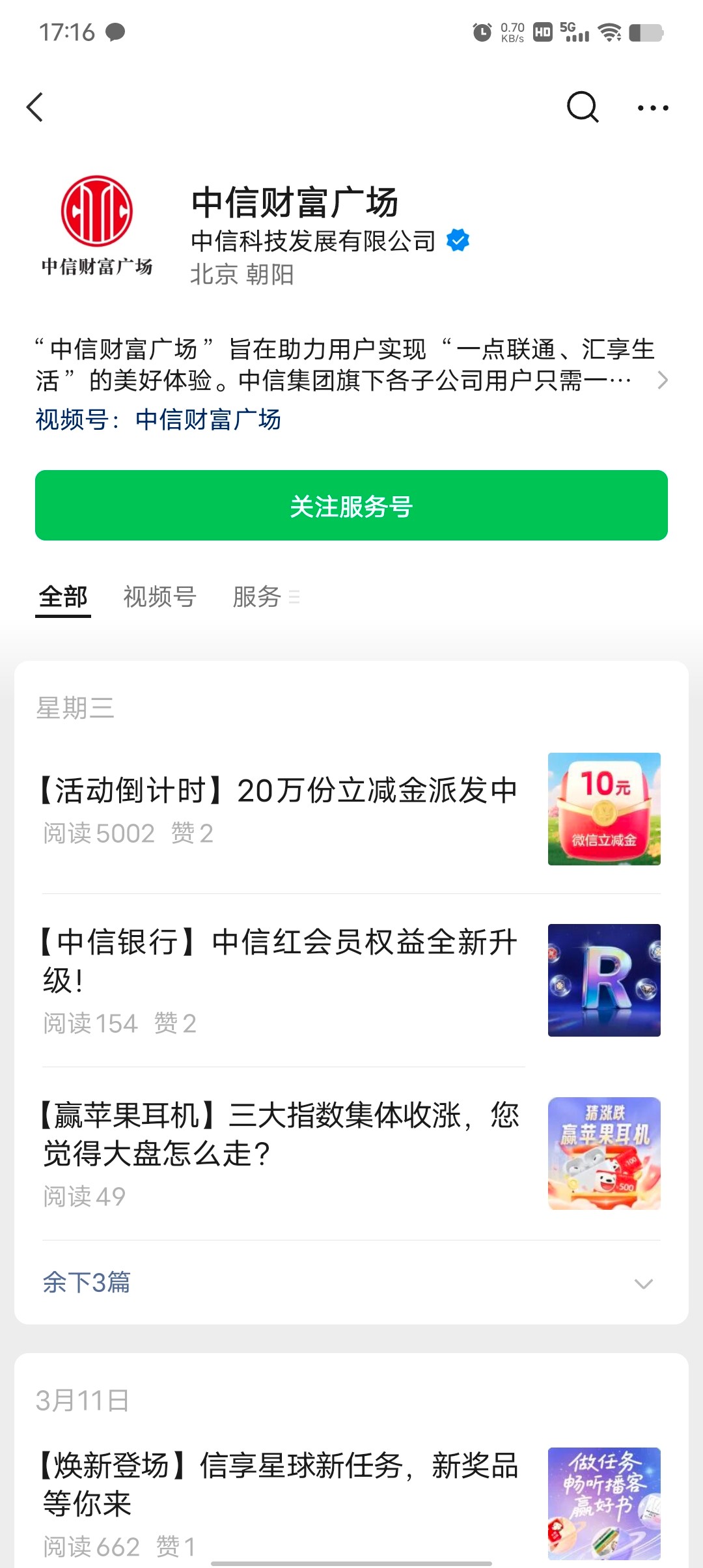Read the 中信红会员权益全新升级 article
Screen dimensions: 703x1568
[280, 961]
